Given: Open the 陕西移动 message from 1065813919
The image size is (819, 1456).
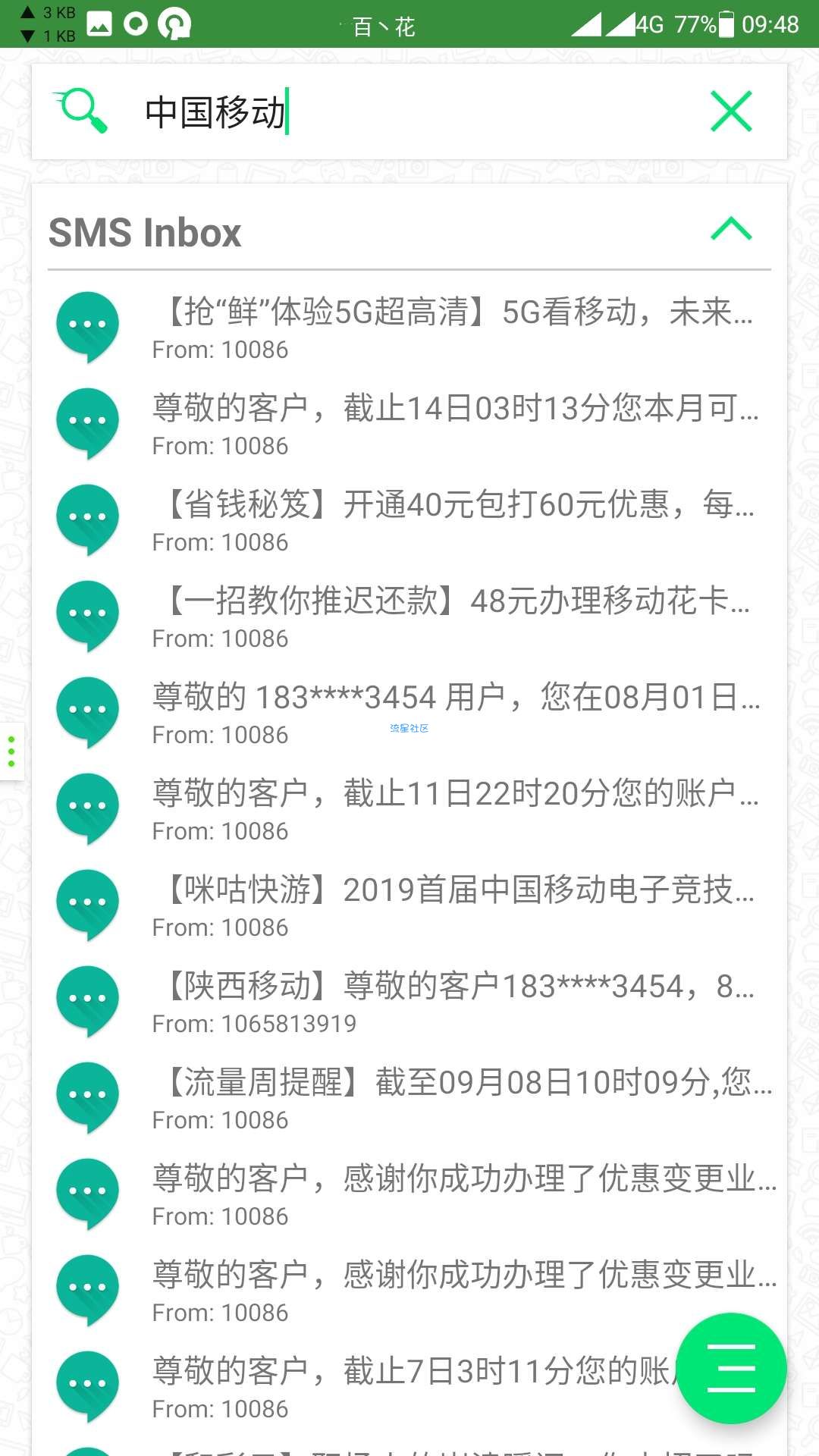Looking at the screenshot, I should click(x=409, y=1003).
